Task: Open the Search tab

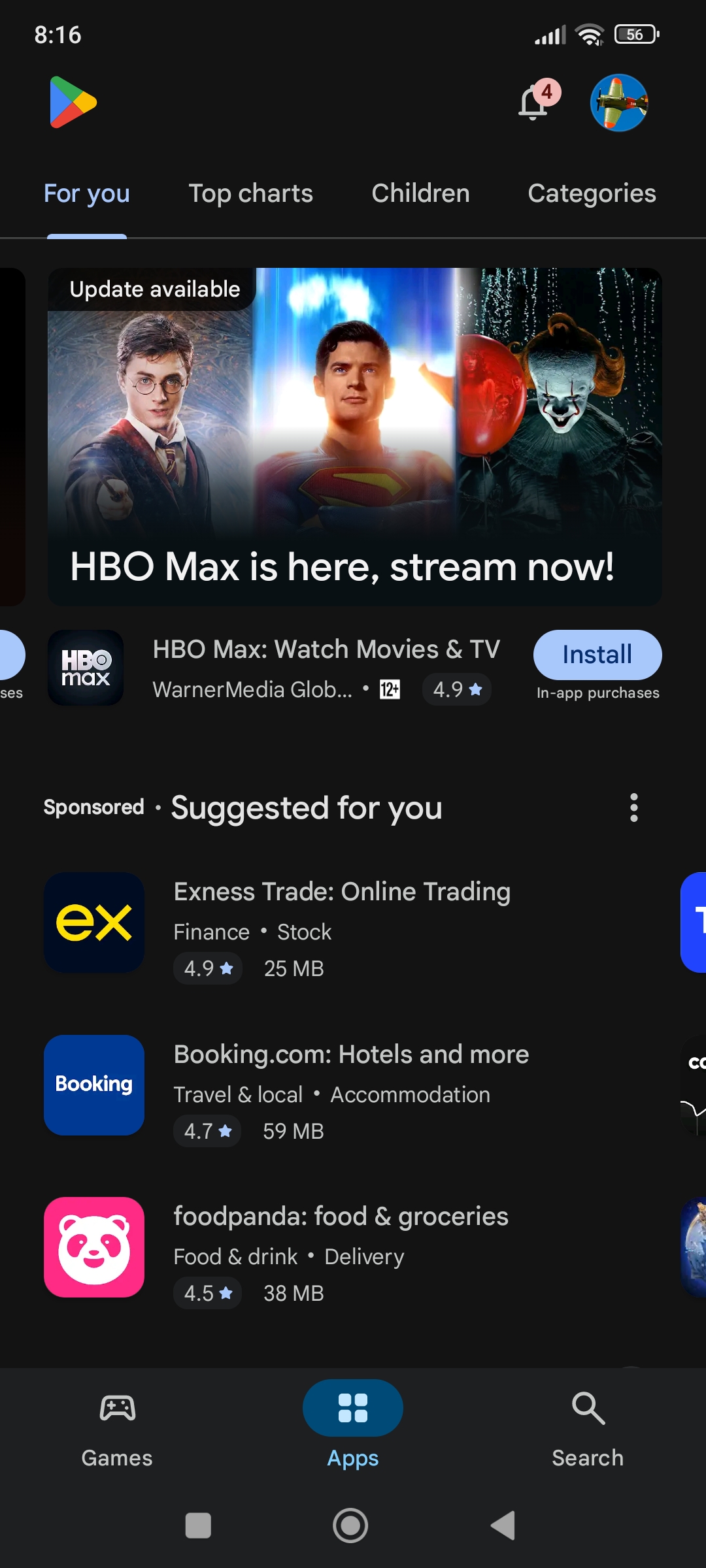Action: (x=588, y=1429)
